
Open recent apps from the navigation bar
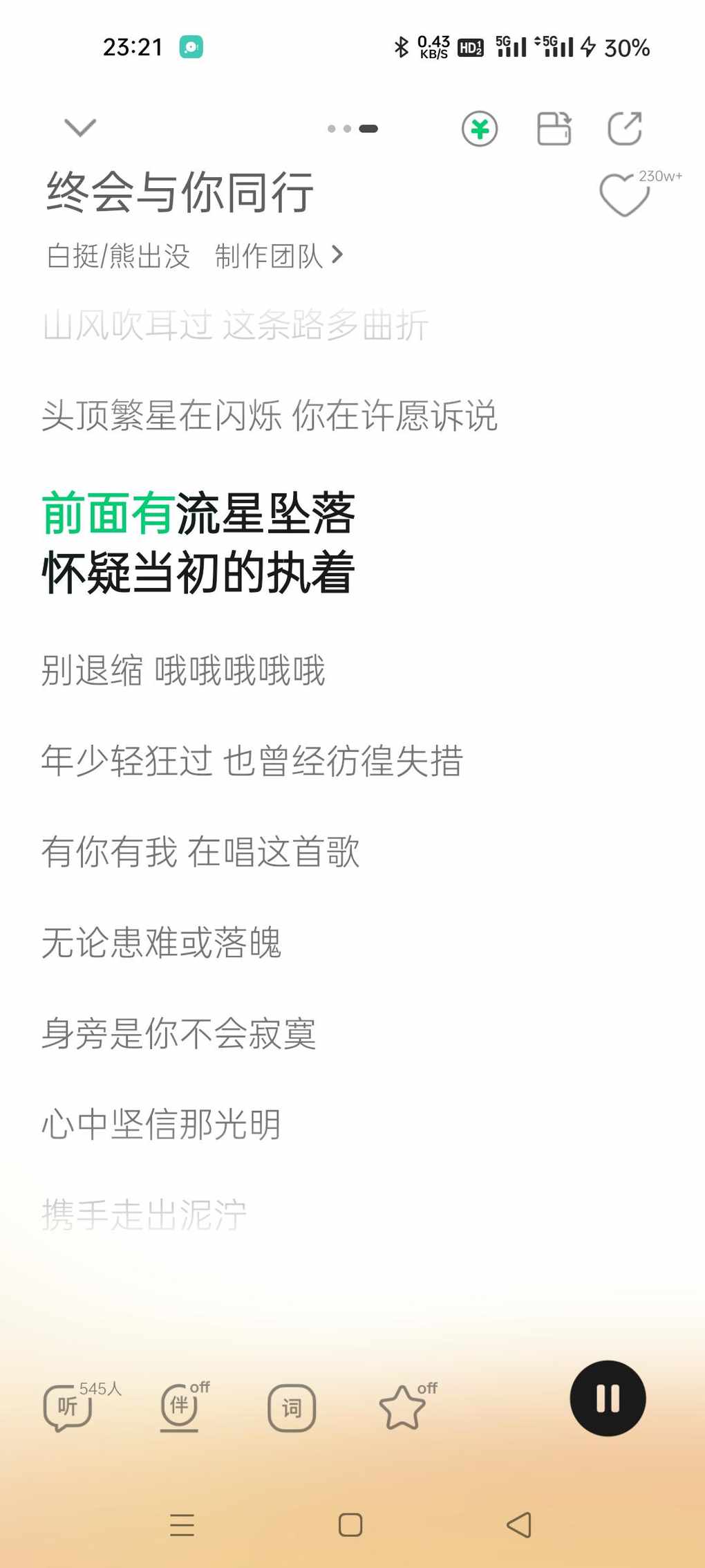point(182,1524)
